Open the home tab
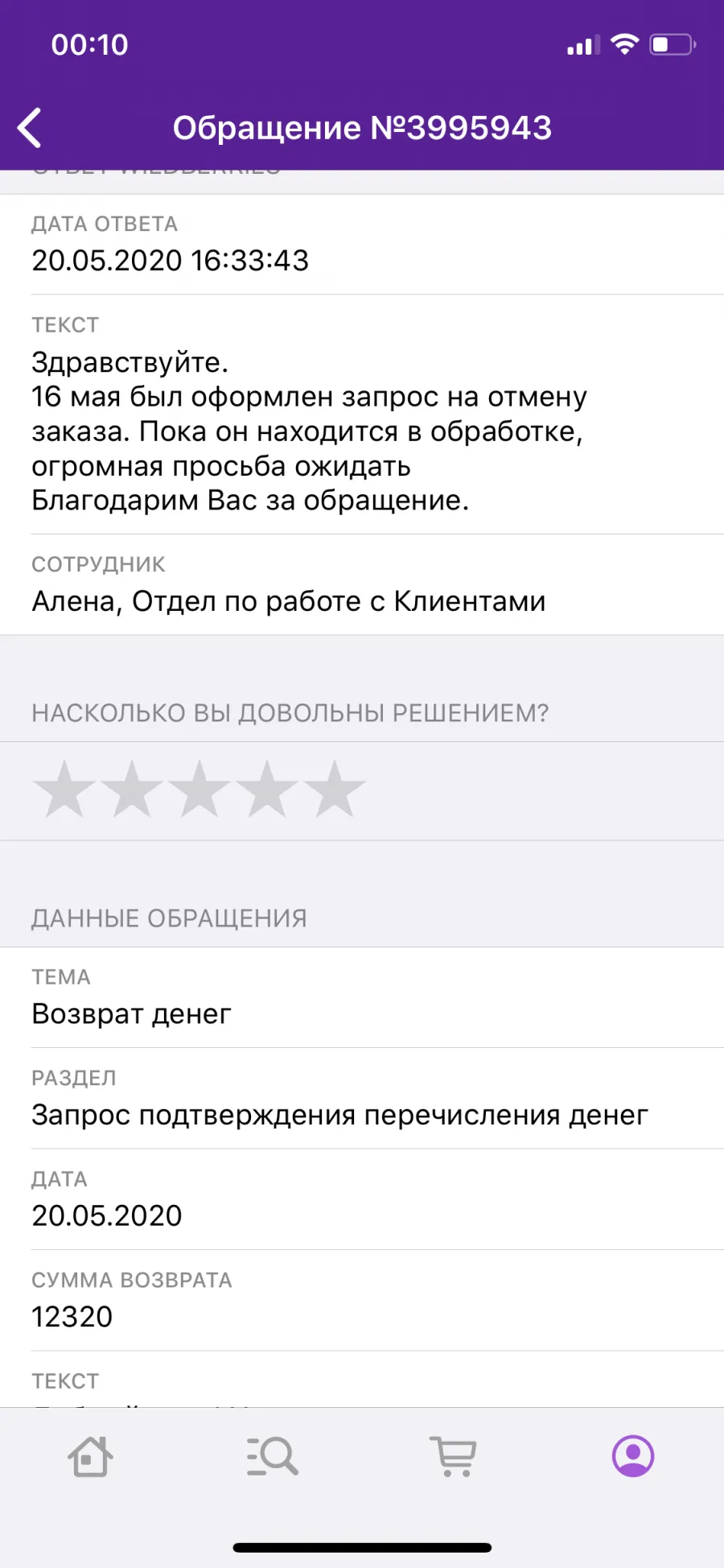The image size is (724, 1568). pyautogui.click(x=90, y=1456)
